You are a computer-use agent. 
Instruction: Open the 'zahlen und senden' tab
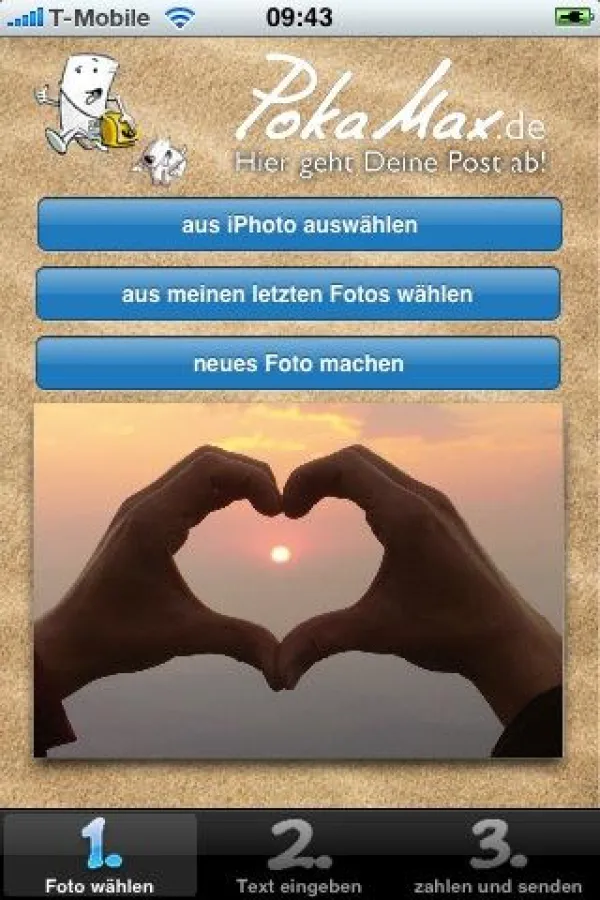tap(498, 856)
